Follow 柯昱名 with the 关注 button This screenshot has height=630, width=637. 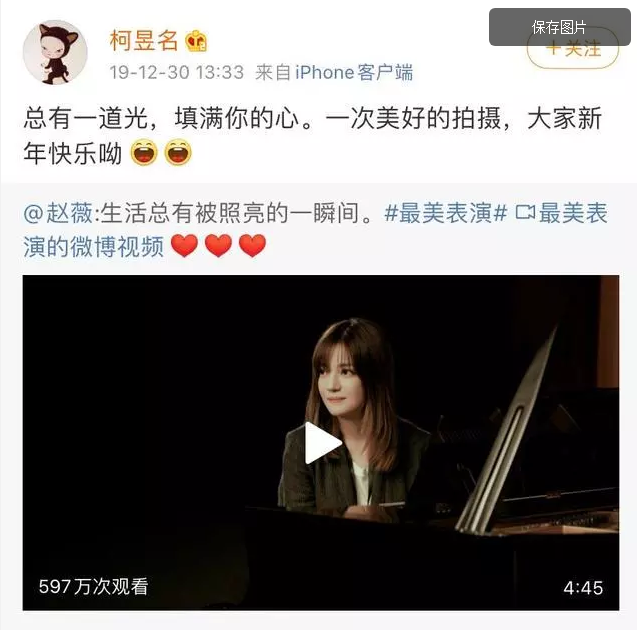[x=573, y=49]
